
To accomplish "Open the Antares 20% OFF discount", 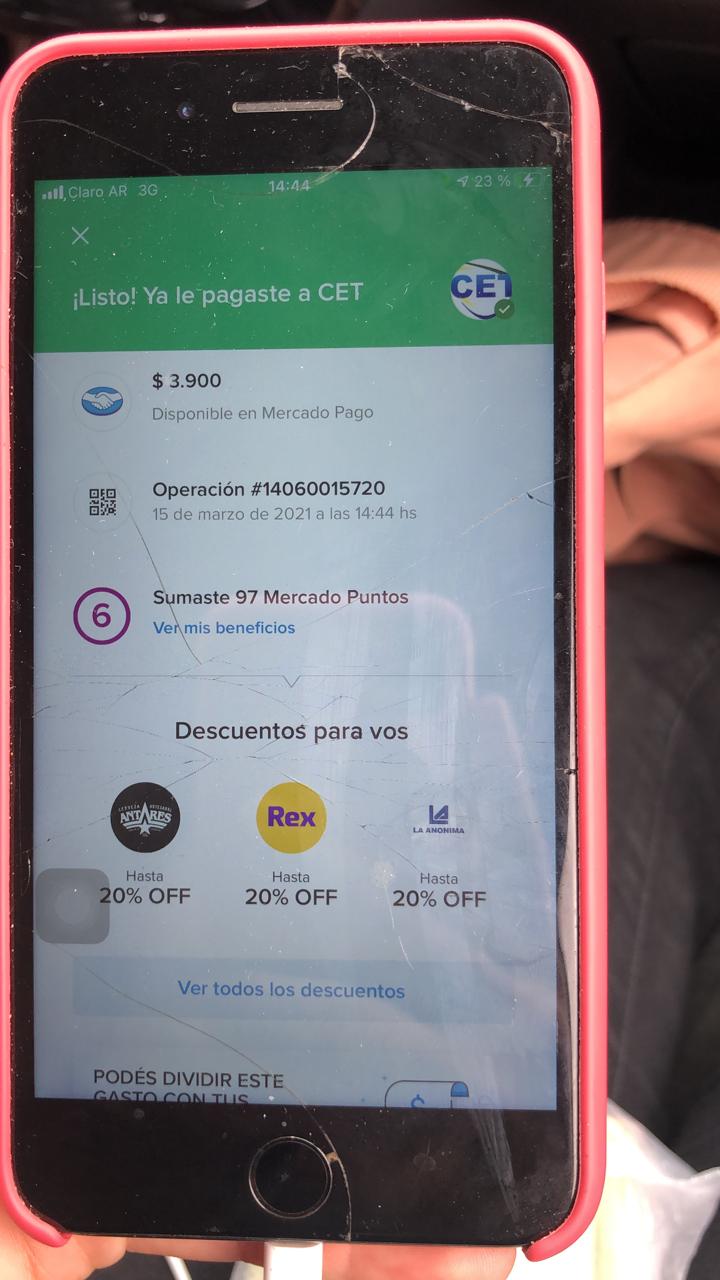I will 145,818.
